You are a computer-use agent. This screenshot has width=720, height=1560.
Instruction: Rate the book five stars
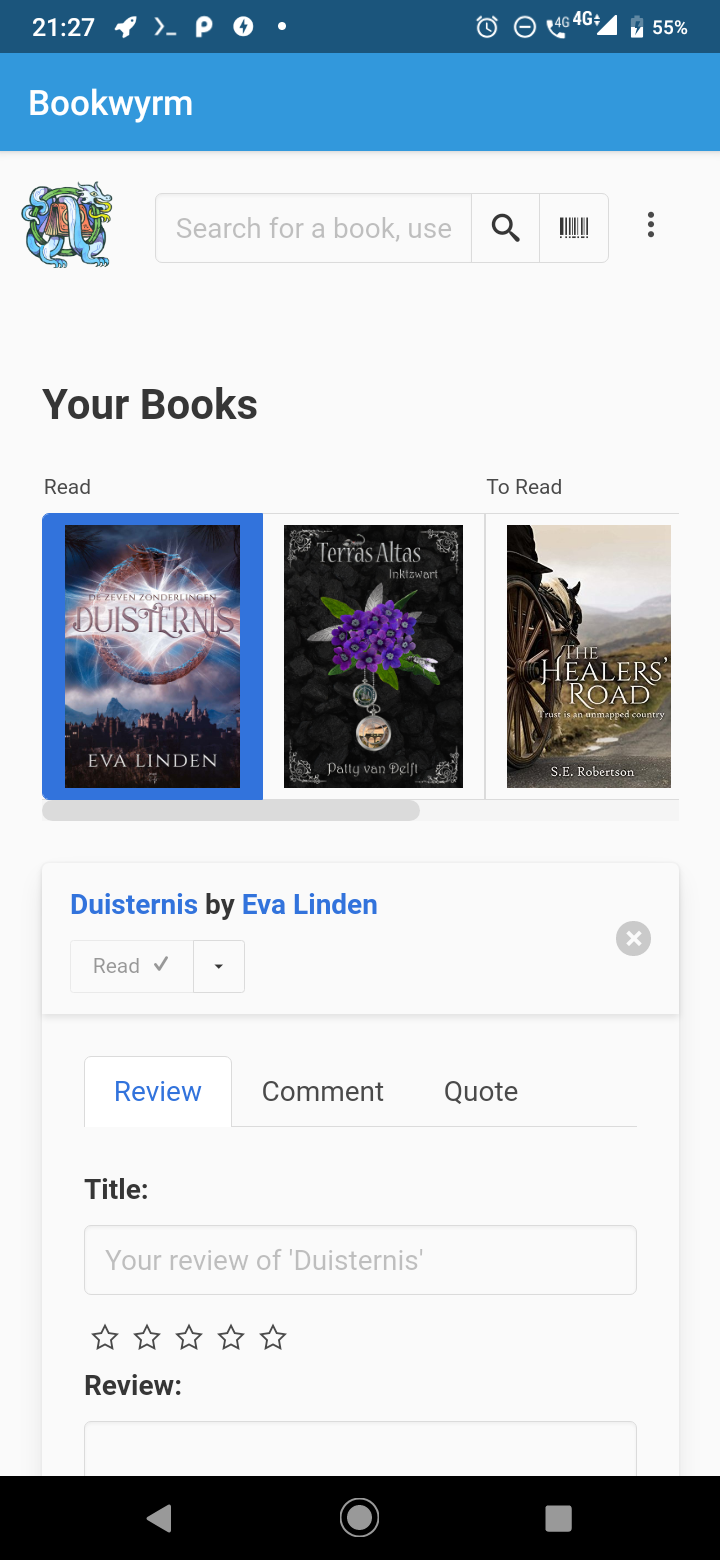(273, 1338)
